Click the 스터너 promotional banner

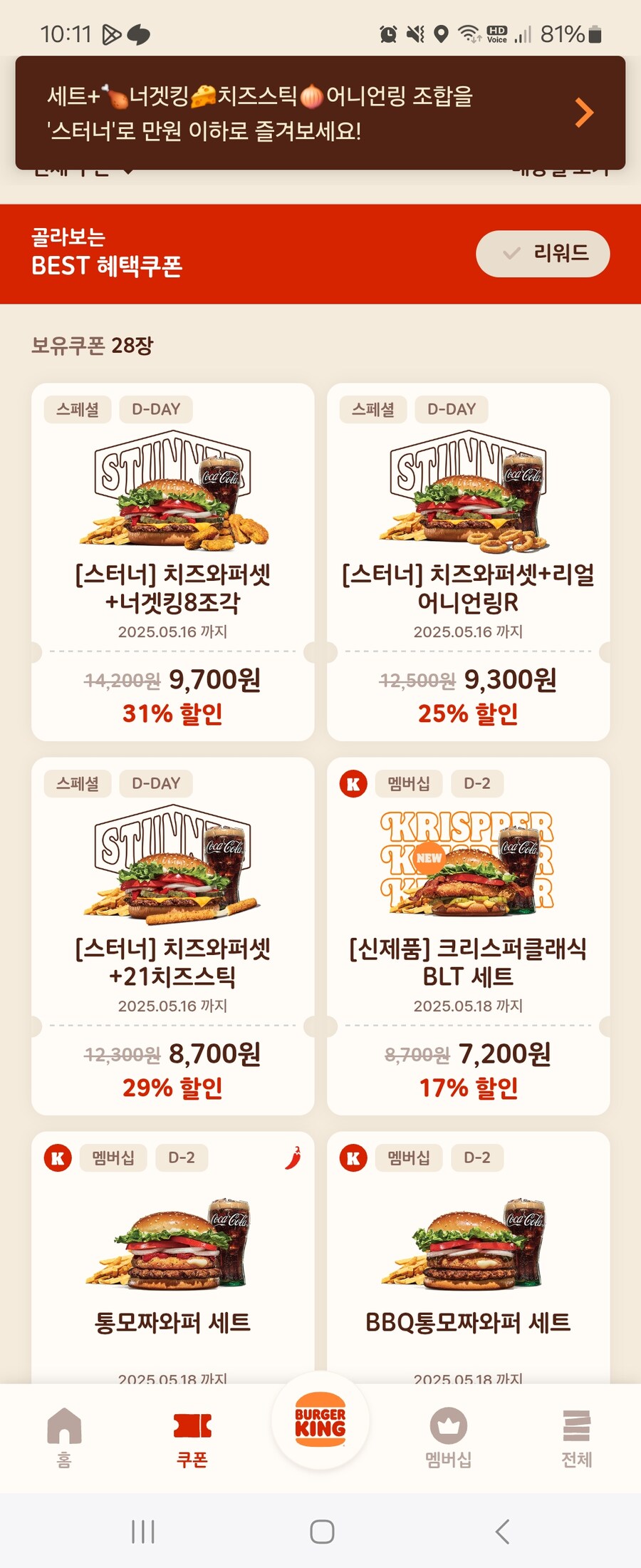pos(285,112)
